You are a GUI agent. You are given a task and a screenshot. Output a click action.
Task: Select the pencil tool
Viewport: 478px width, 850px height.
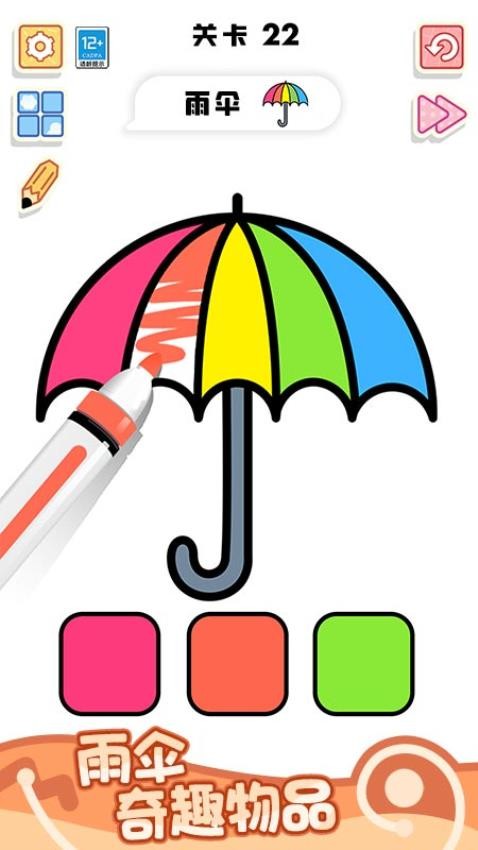click(x=40, y=184)
